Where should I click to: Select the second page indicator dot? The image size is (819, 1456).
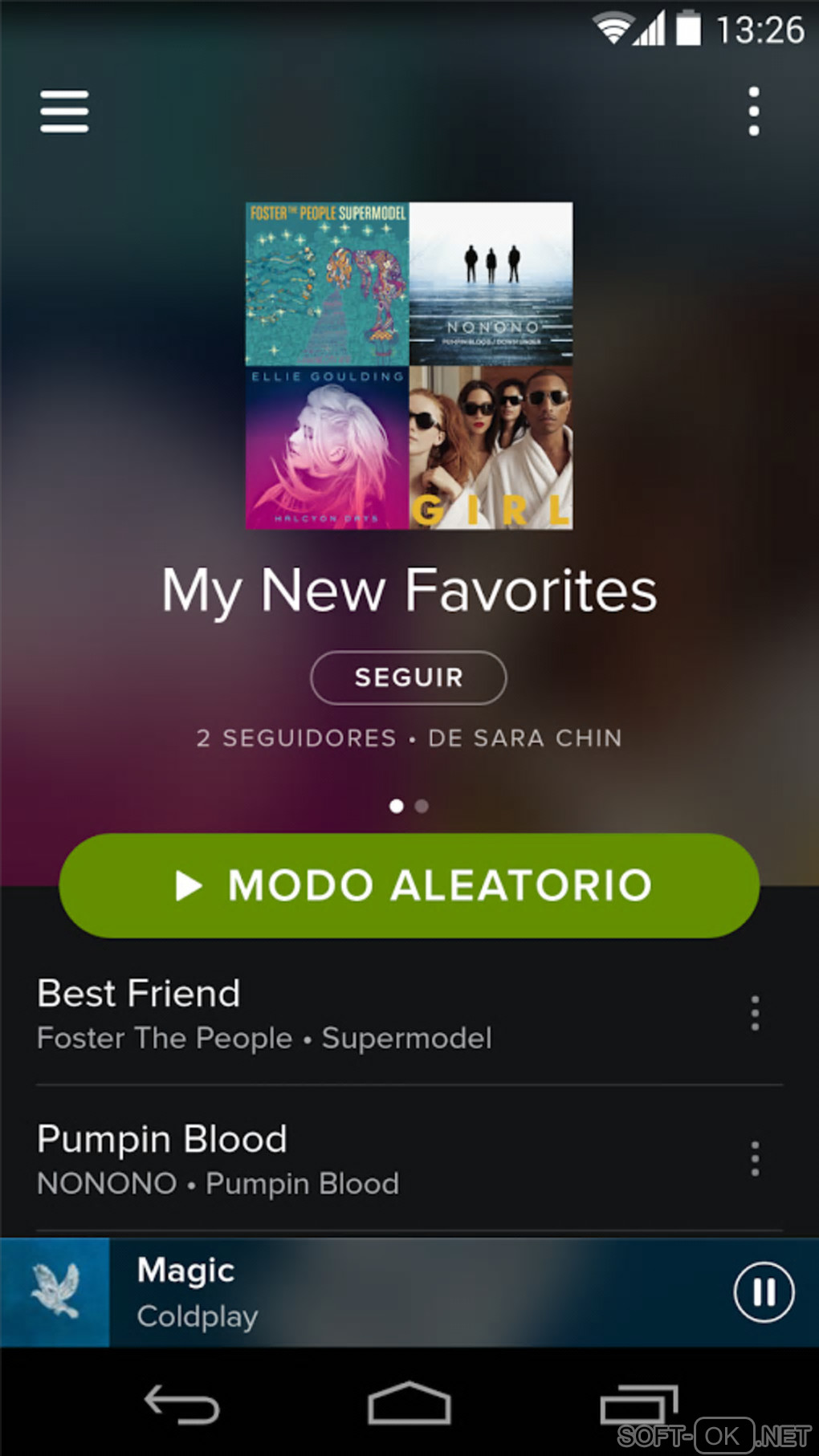point(422,806)
